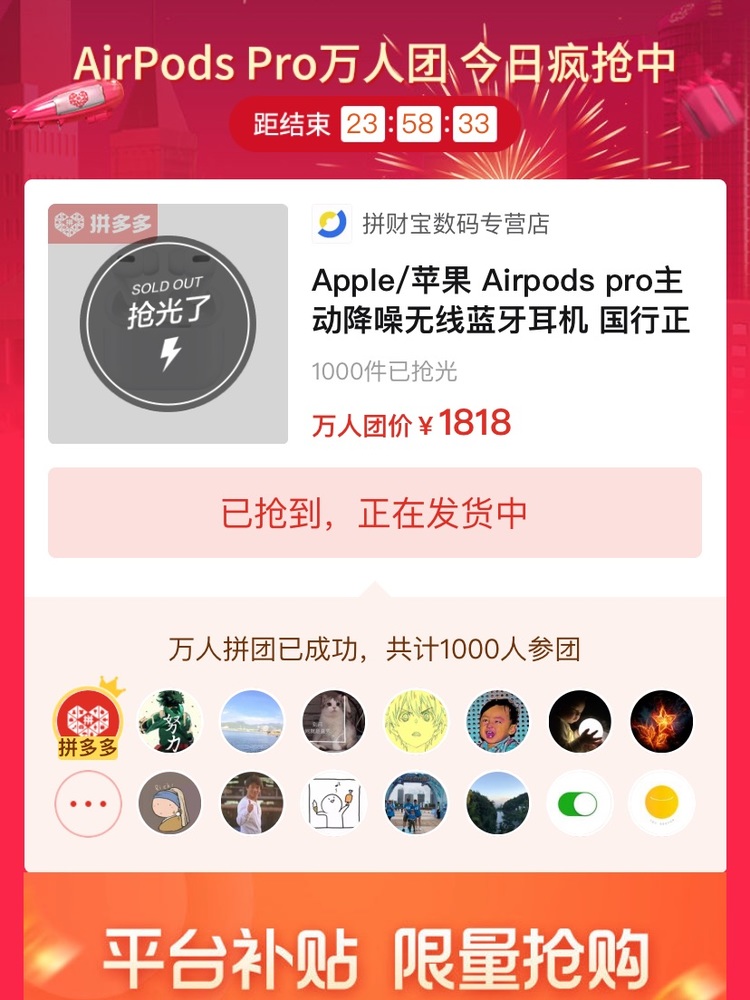Viewport: 750px width, 1000px height.
Task: Tap the 已抢到,正在发货中 button
Action: coord(375,513)
